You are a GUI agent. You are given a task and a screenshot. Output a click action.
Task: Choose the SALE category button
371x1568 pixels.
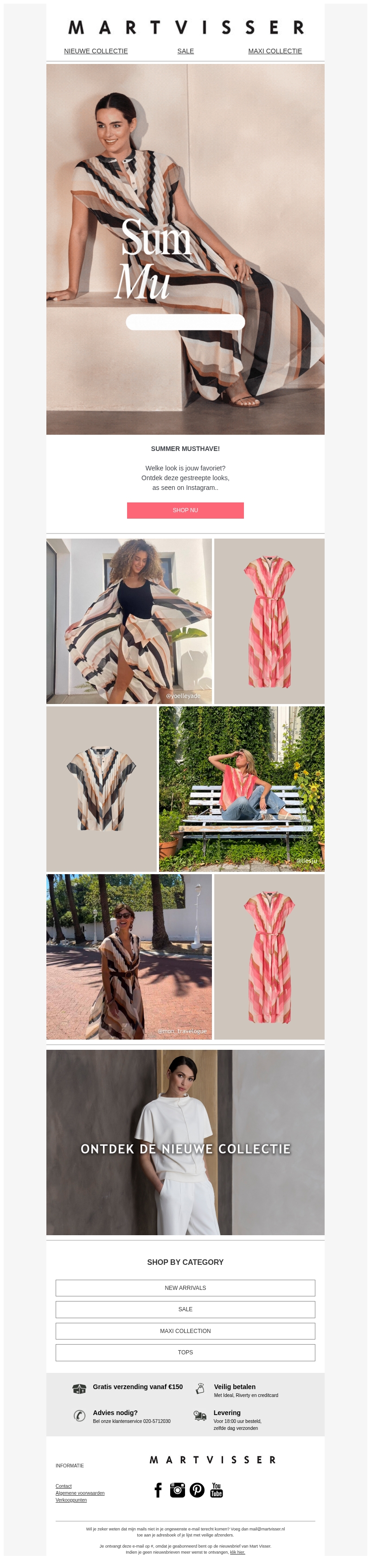[185, 1309]
